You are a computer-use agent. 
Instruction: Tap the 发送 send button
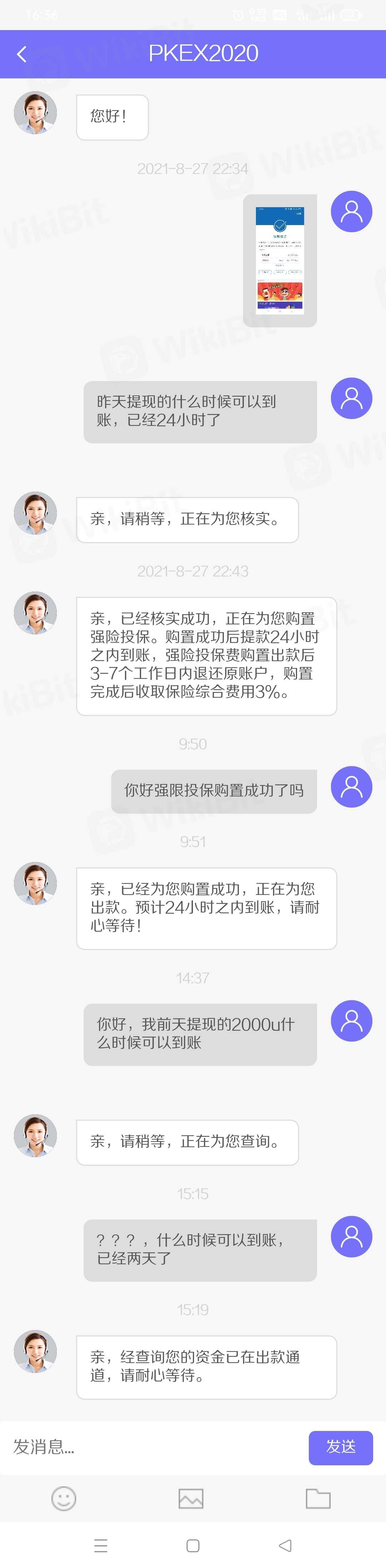pos(340,1447)
